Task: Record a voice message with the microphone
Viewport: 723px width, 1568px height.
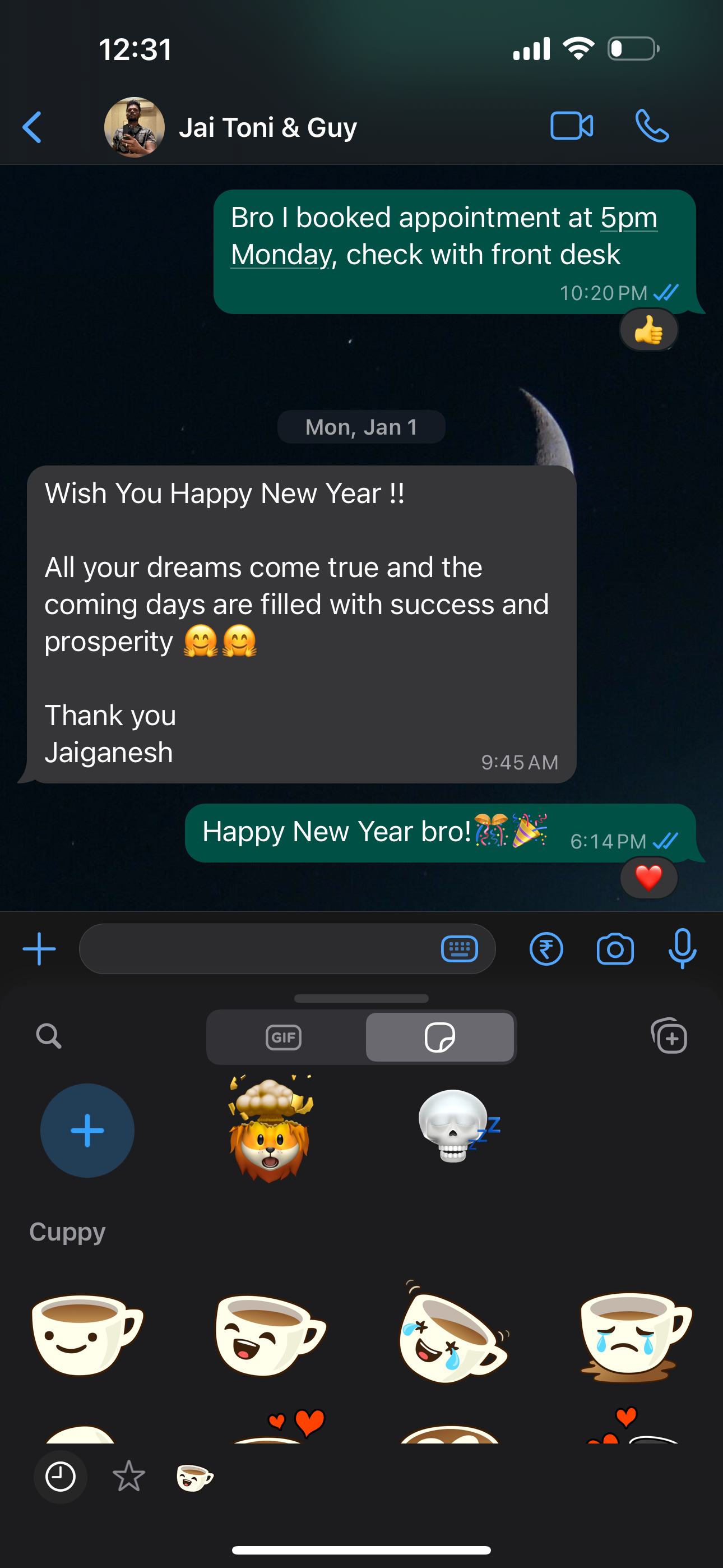Action: 682,948
